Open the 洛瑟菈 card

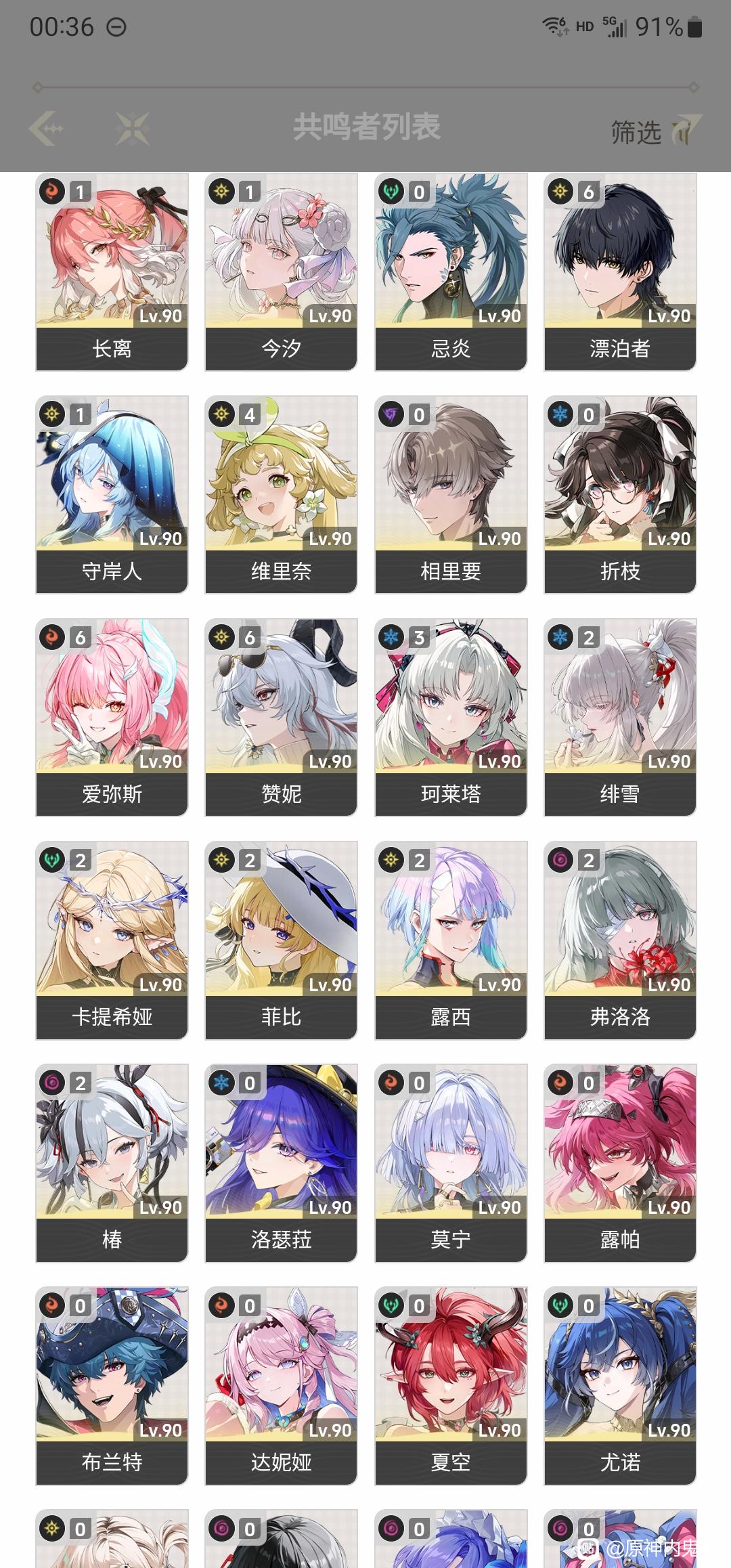(x=281, y=1163)
